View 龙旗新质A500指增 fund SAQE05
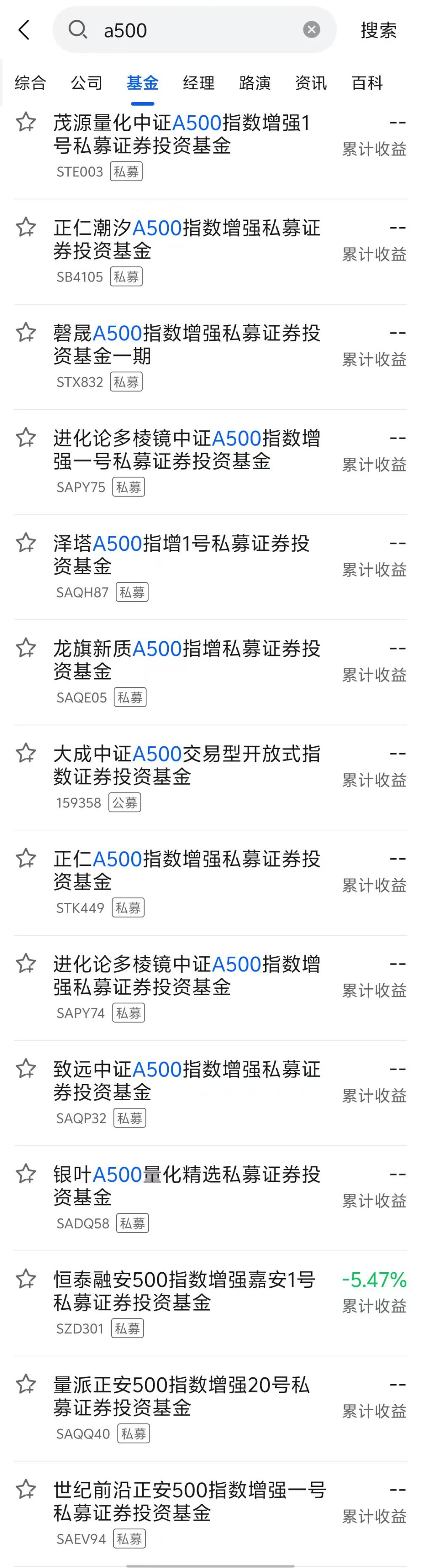Image resolution: width=421 pixels, height=1568 pixels. [187, 660]
